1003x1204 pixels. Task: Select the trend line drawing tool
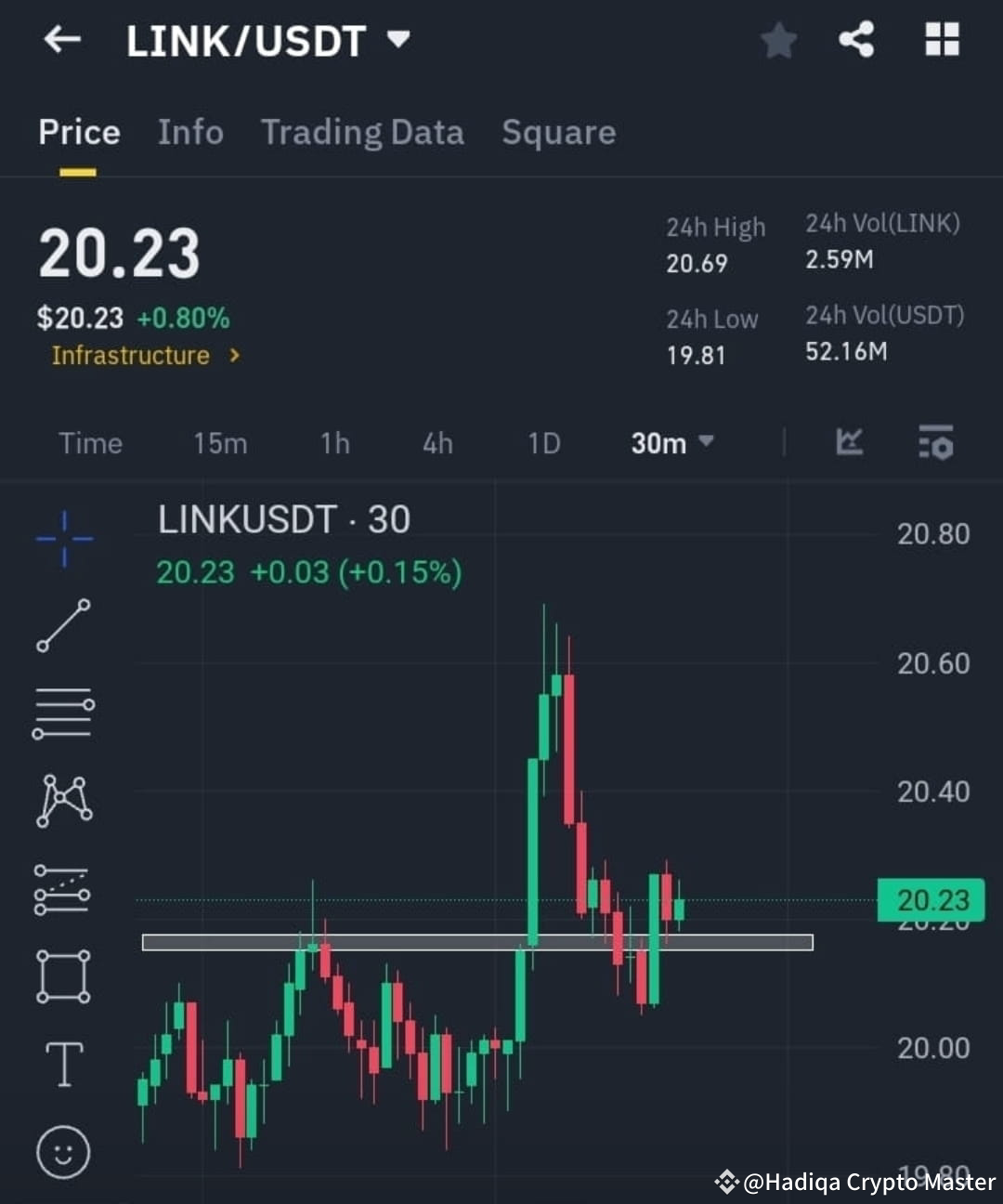63,624
